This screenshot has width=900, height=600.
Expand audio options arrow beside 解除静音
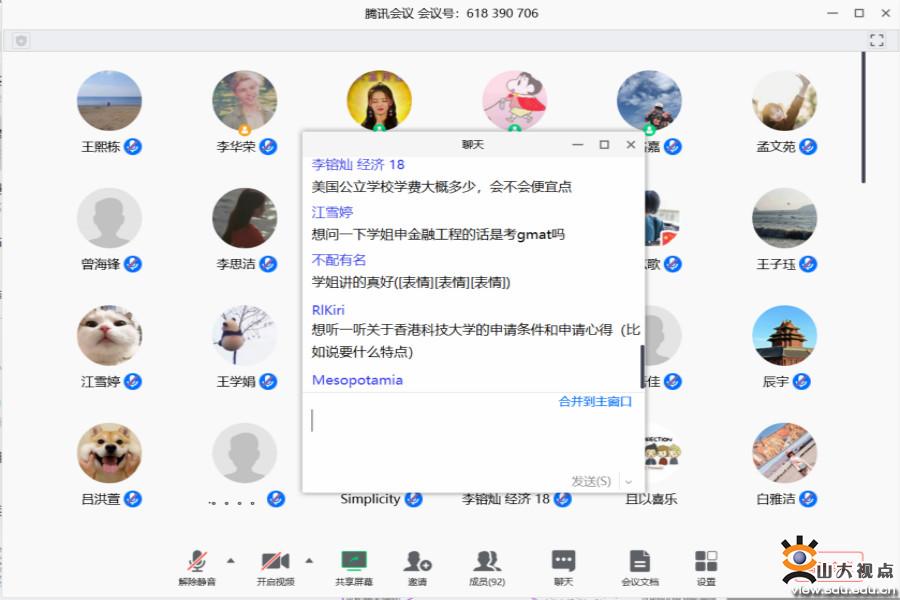click(x=231, y=560)
